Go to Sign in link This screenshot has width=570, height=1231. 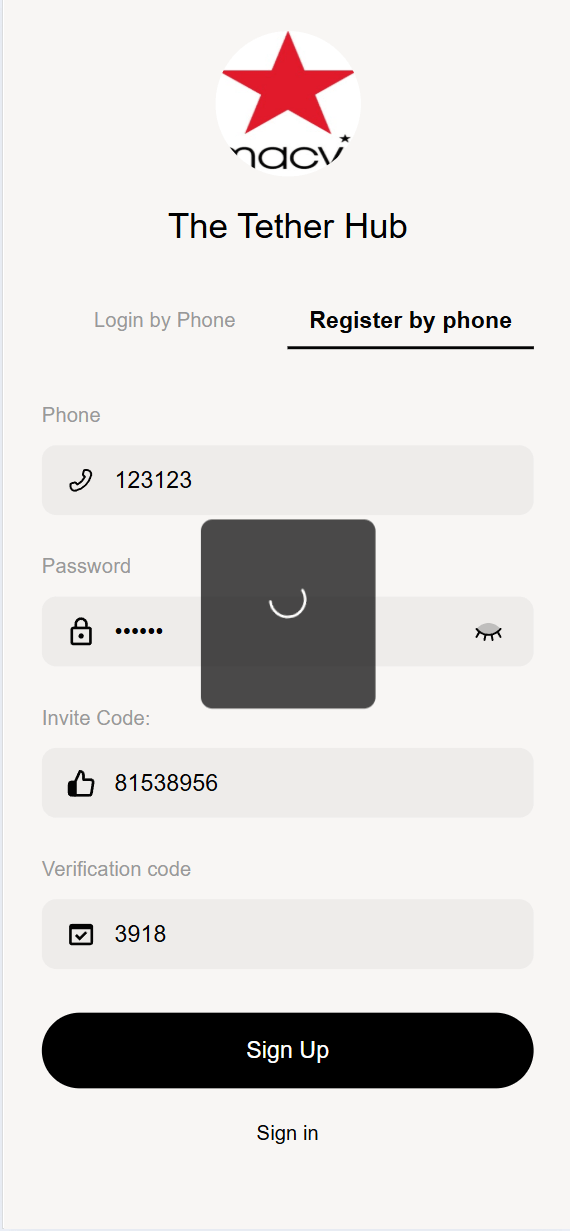pyautogui.click(x=287, y=1133)
